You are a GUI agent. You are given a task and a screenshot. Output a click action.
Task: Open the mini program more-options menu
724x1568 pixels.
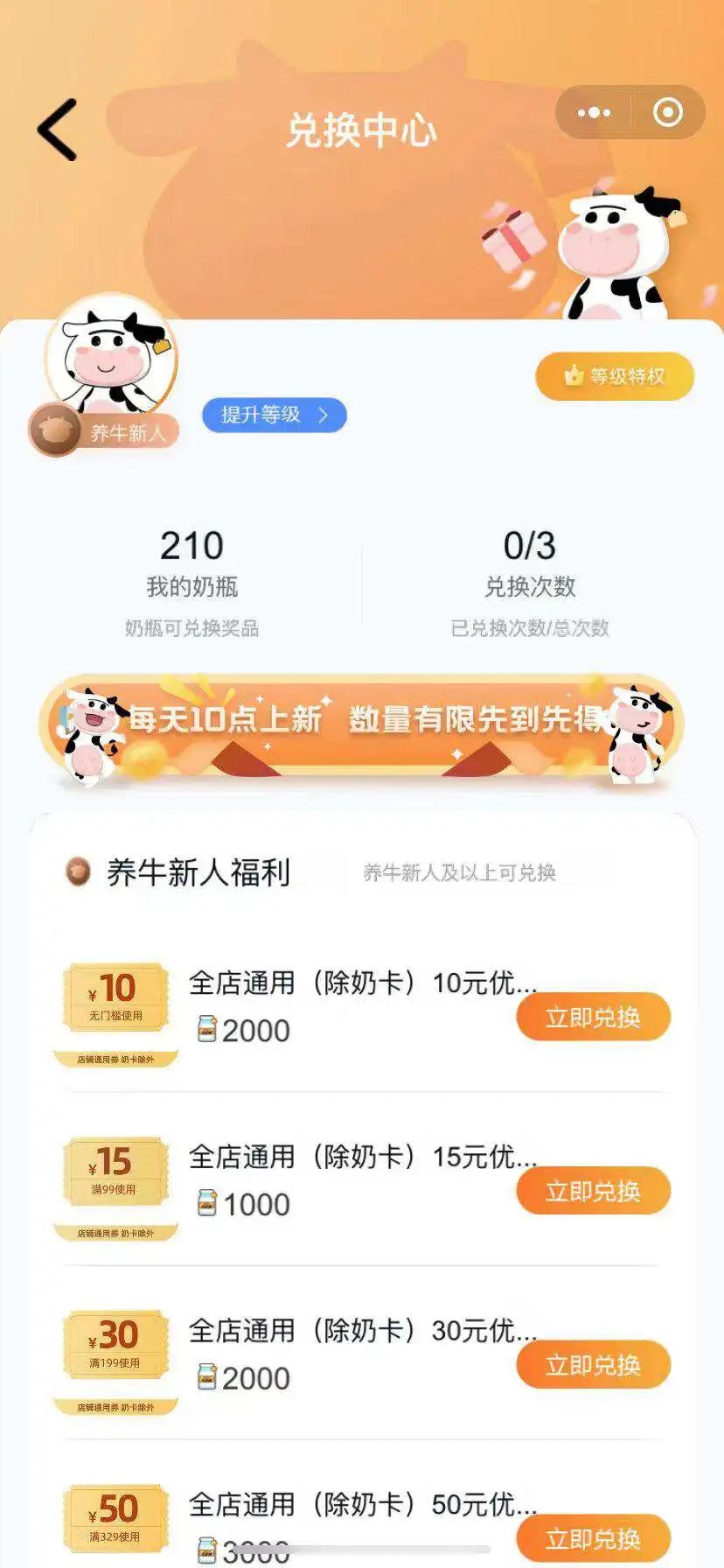(x=595, y=112)
